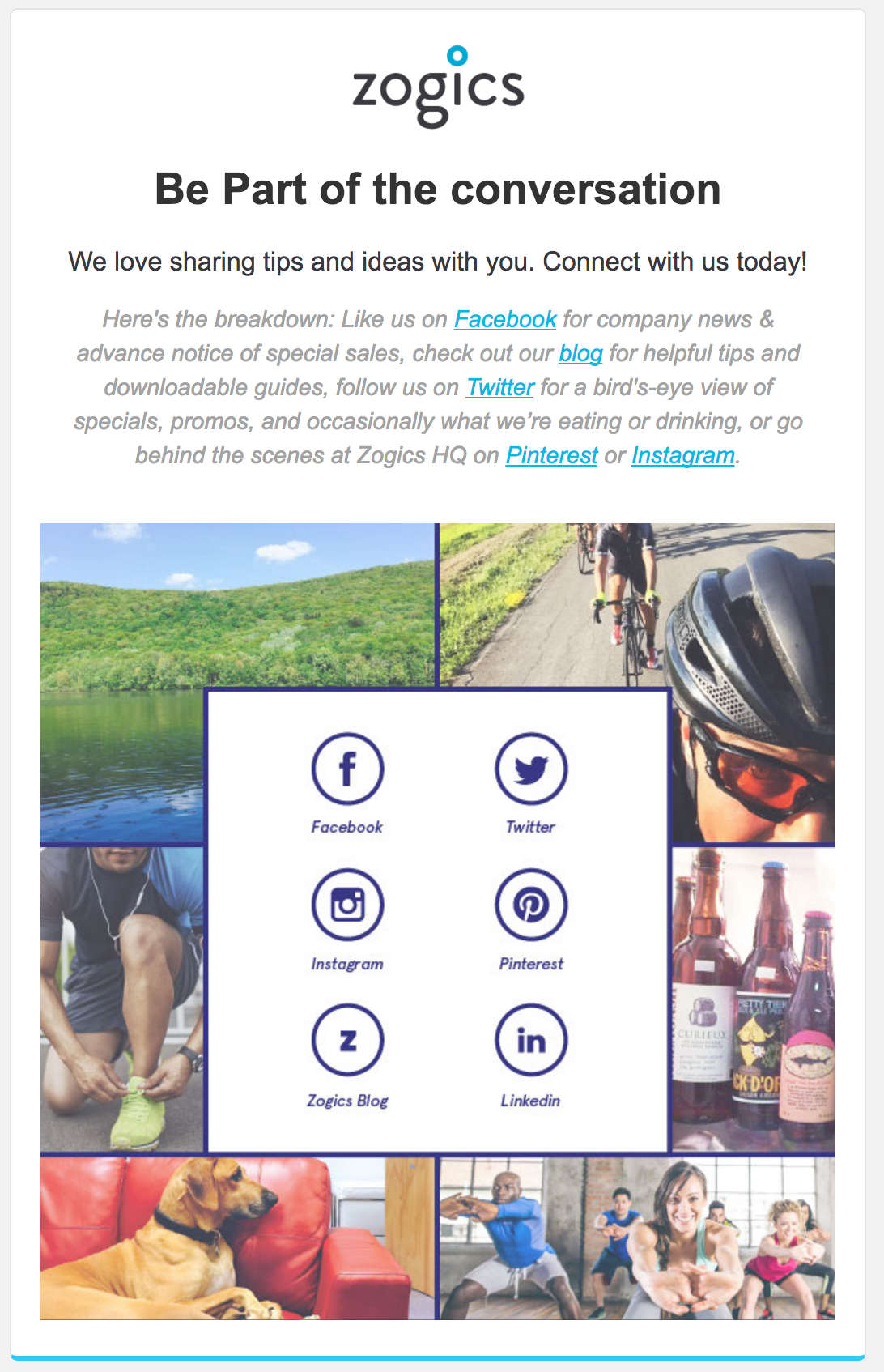Follow the Twitter text link
The image size is (884, 1372).
coord(499,387)
